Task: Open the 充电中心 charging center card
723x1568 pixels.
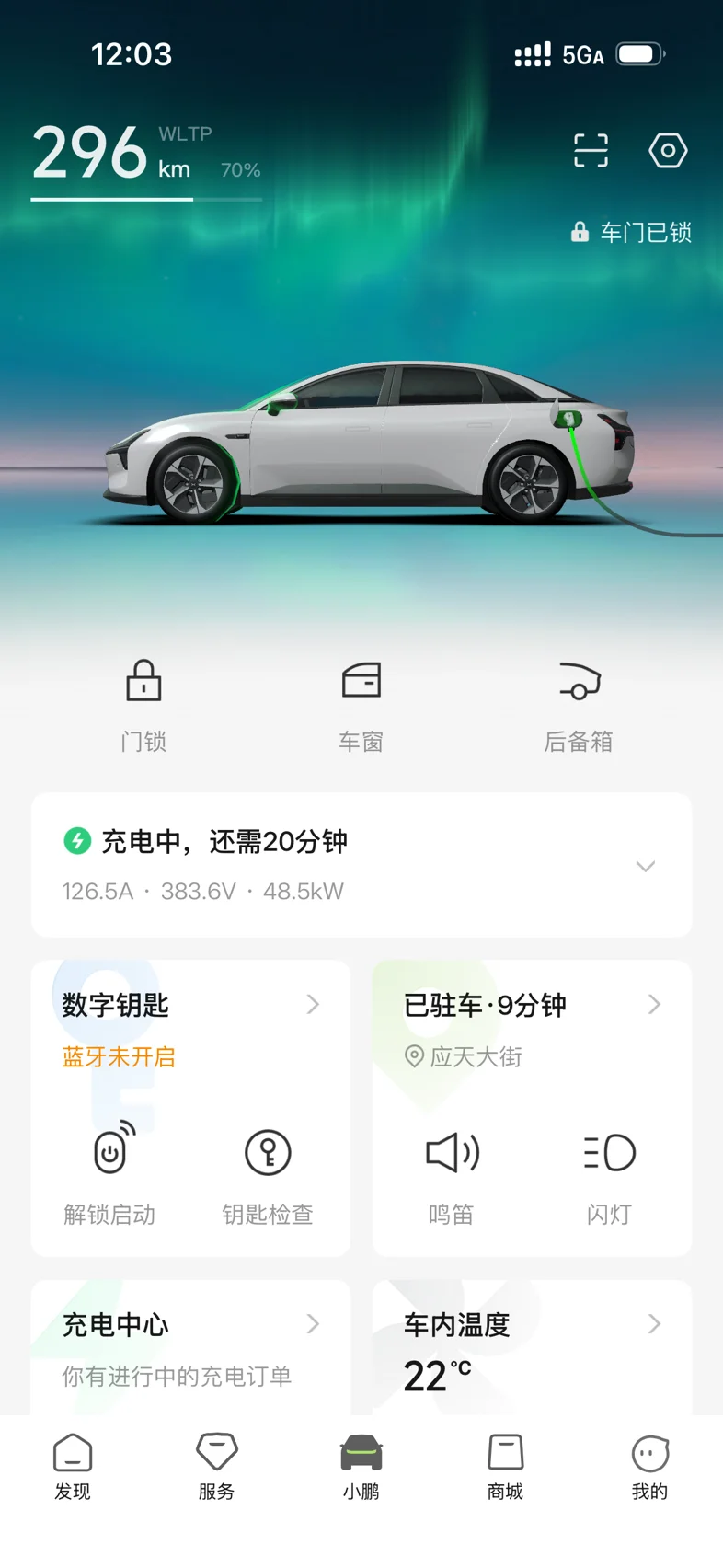Action: [x=190, y=1347]
